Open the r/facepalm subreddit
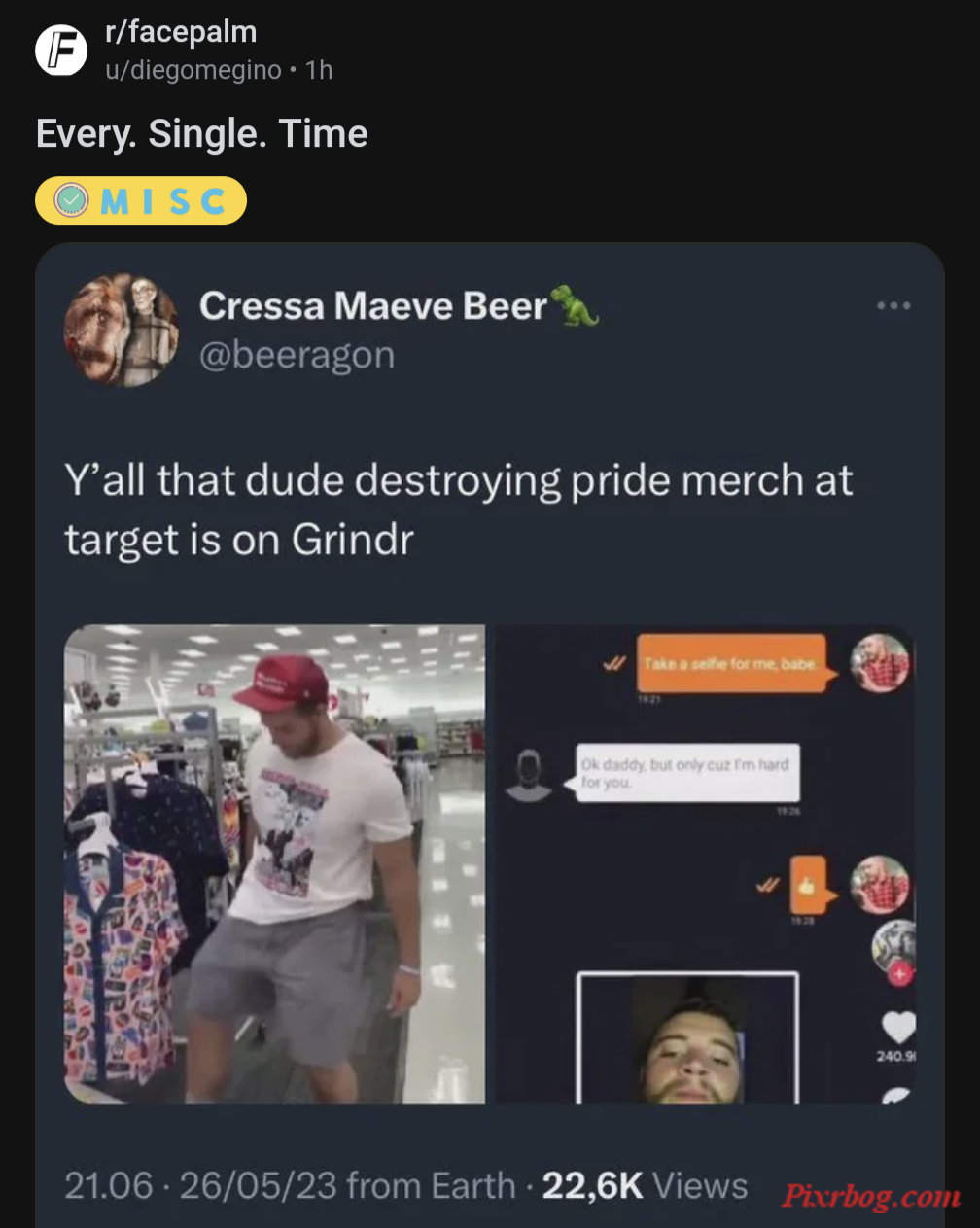980x1228 pixels. (181, 32)
